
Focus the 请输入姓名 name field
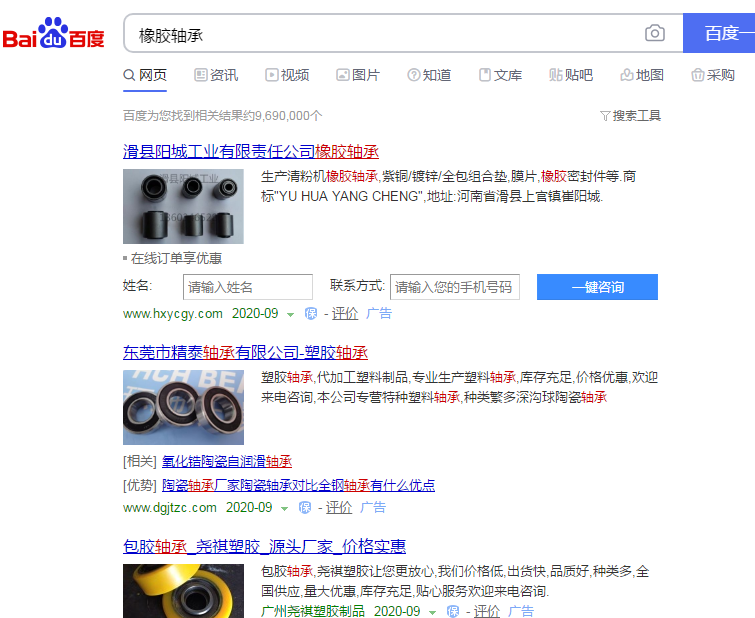(x=248, y=287)
